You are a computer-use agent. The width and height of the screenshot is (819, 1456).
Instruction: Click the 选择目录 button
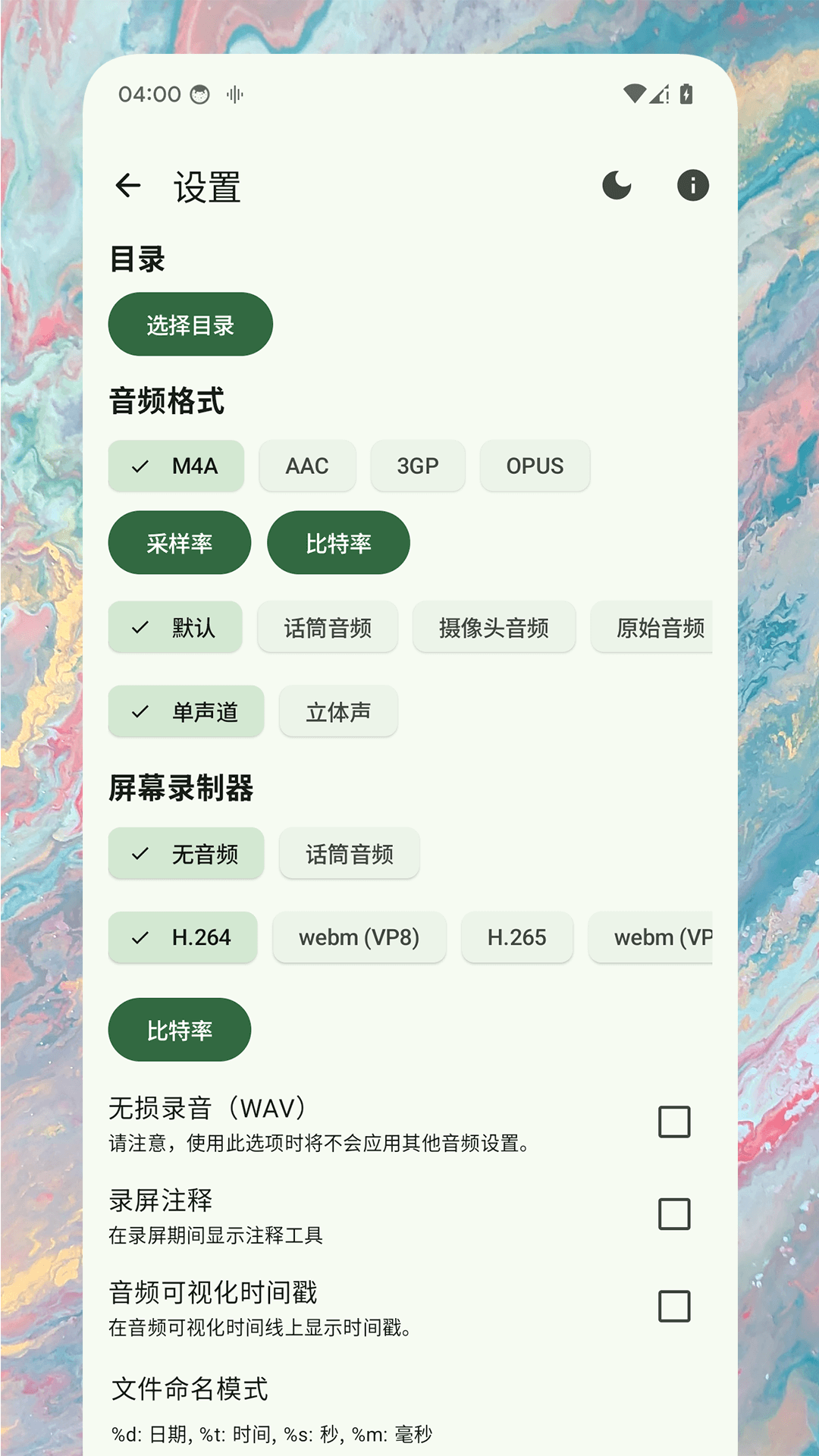[x=190, y=325]
